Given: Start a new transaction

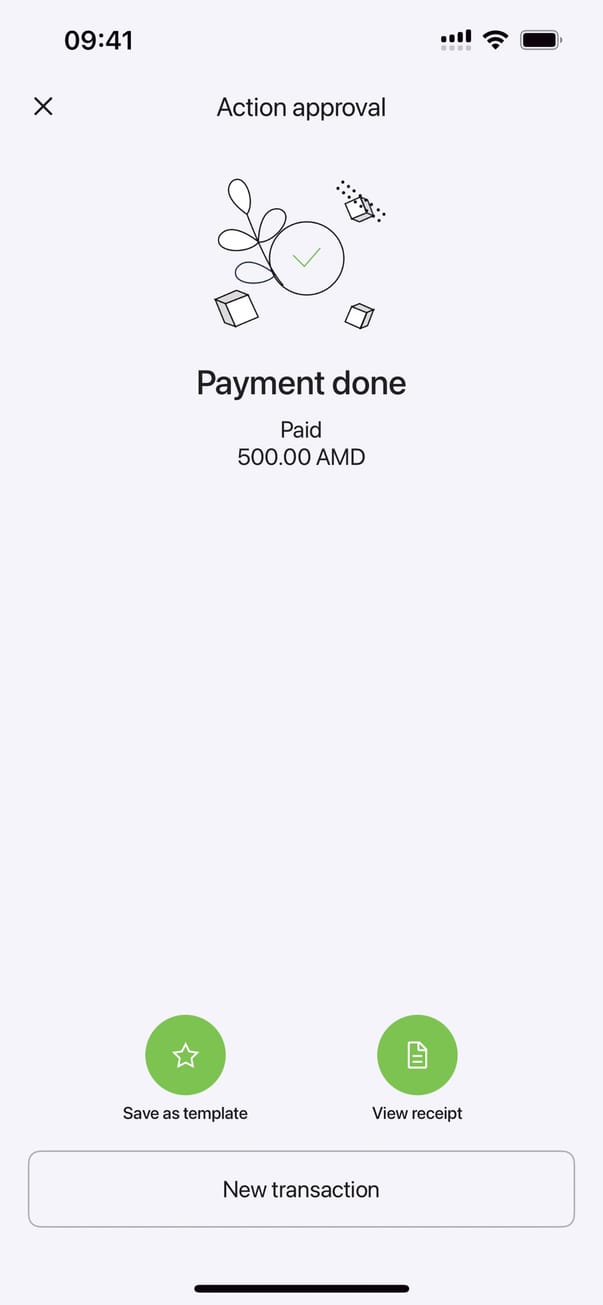Looking at the screenshot, I should pos(301,1189).
